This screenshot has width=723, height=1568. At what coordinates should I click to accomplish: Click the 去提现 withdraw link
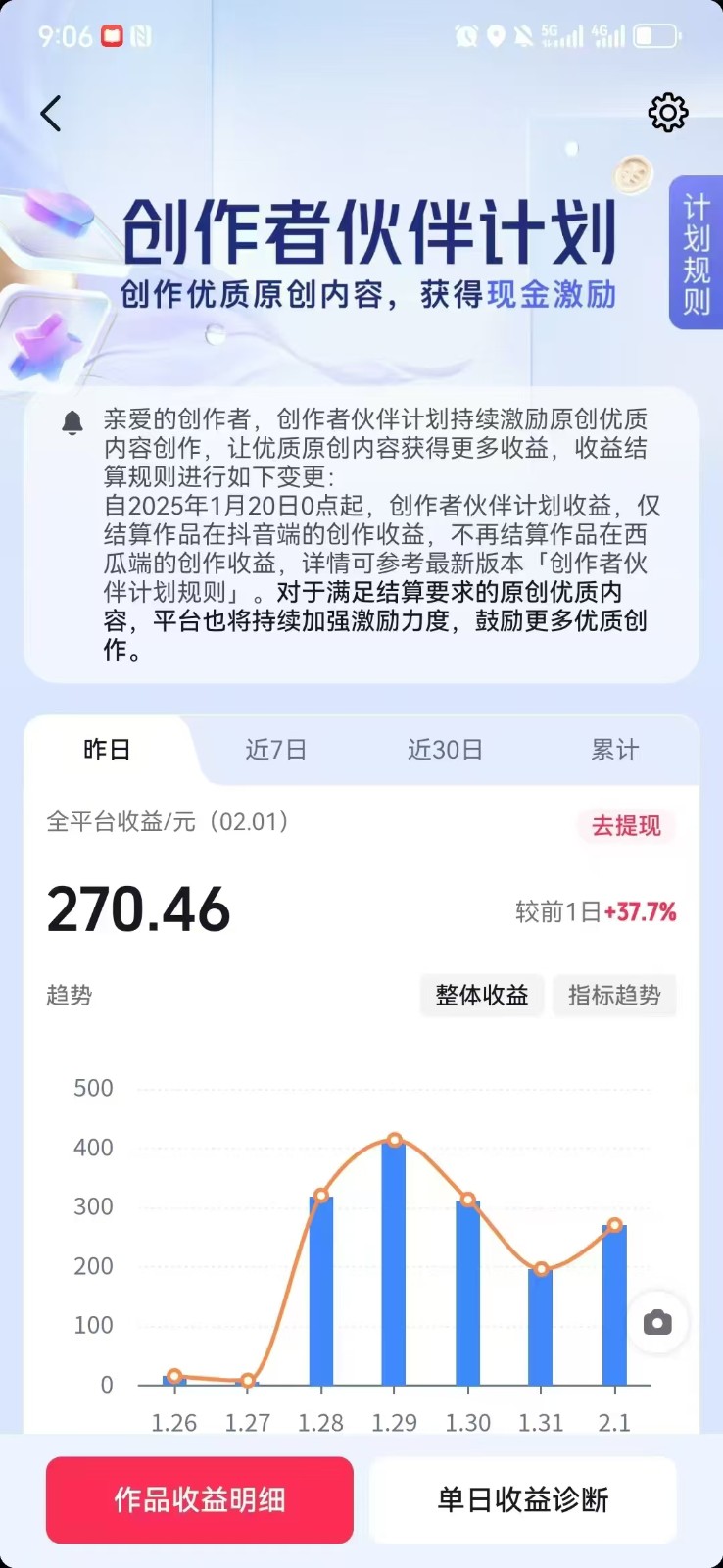[x=626, y=828]
